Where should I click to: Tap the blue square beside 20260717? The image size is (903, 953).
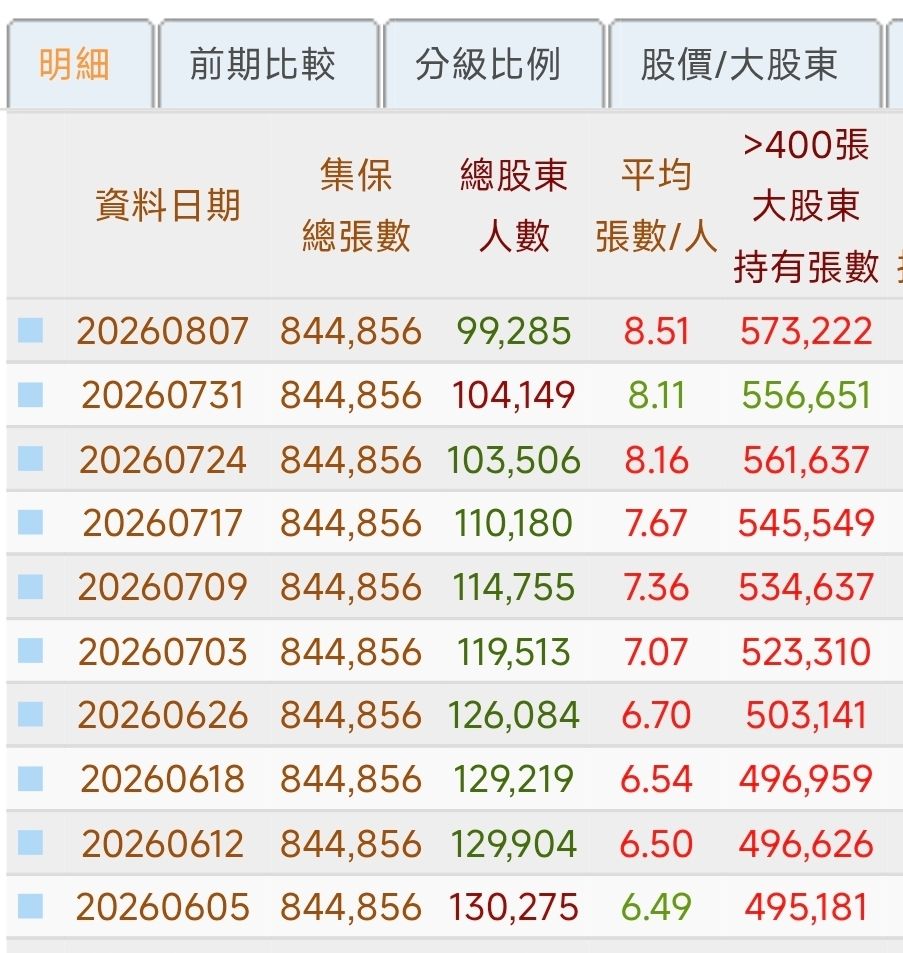30,522
